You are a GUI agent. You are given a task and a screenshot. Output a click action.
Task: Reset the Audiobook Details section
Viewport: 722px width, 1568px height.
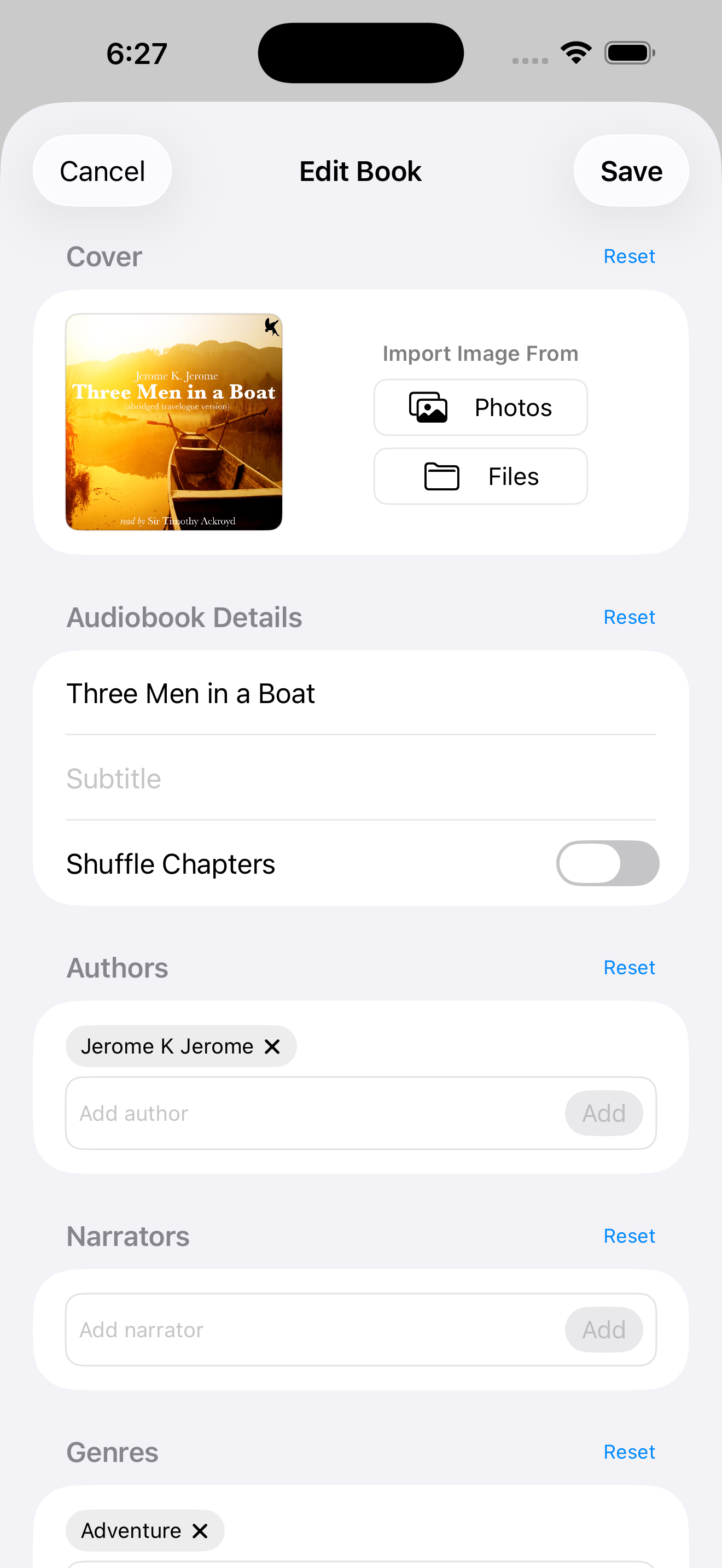629,617
